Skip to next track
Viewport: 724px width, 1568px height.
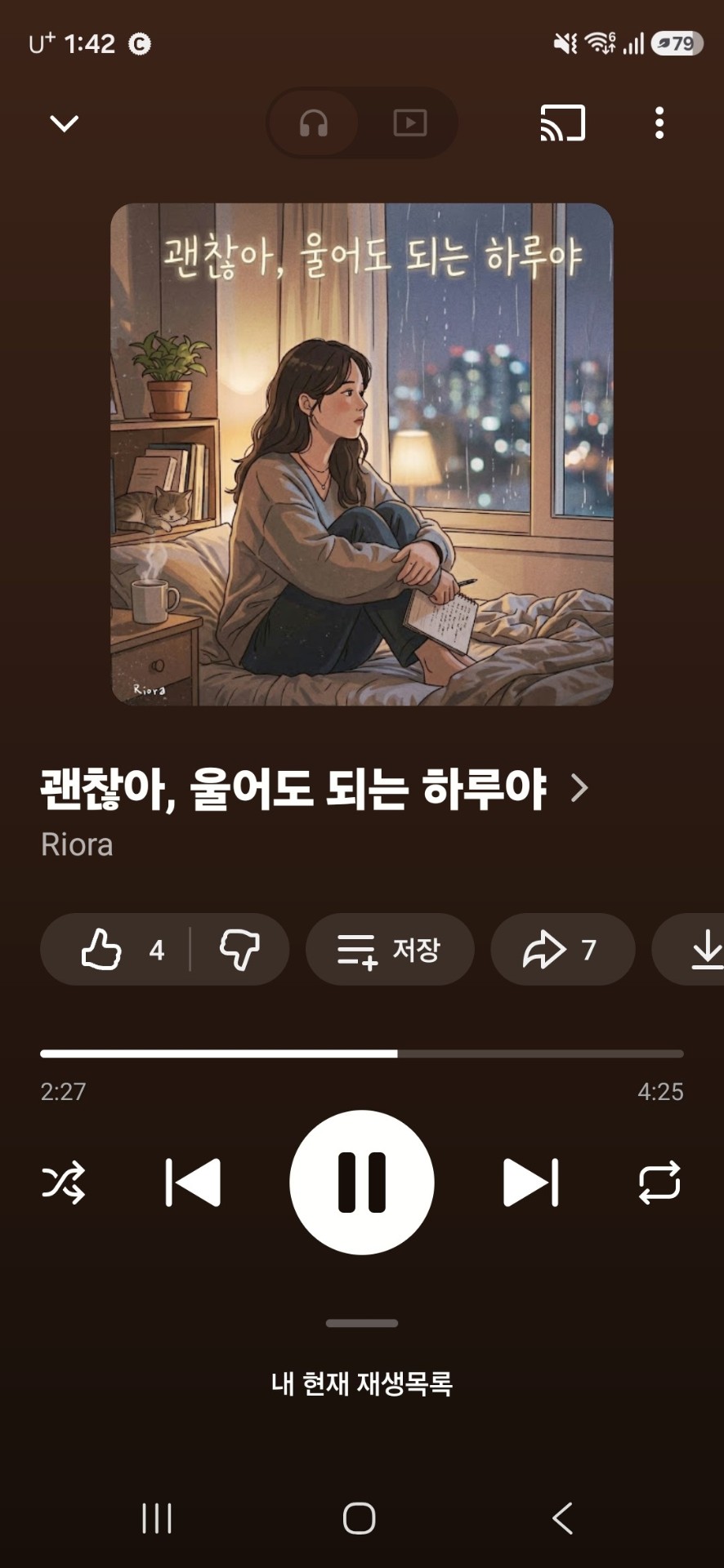pyautogui.click(x=531, y=1182)
